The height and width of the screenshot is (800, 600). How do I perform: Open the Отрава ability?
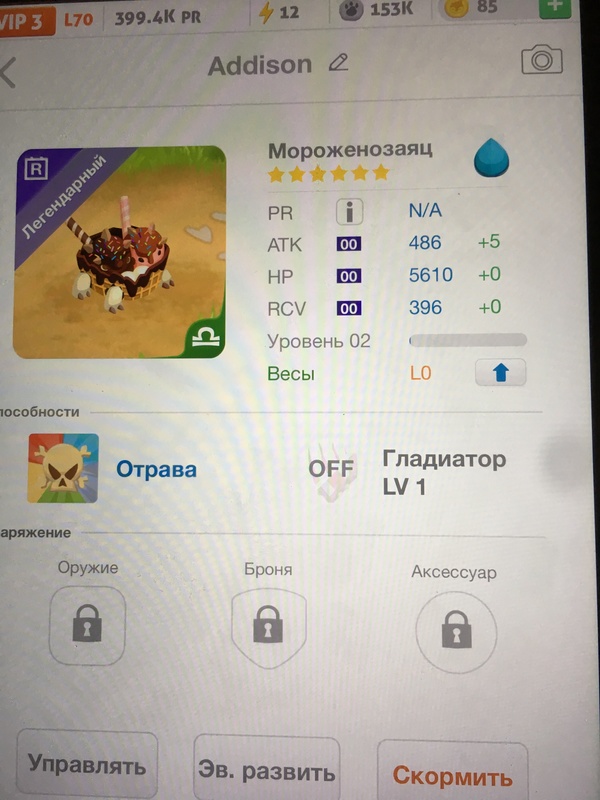64,468
